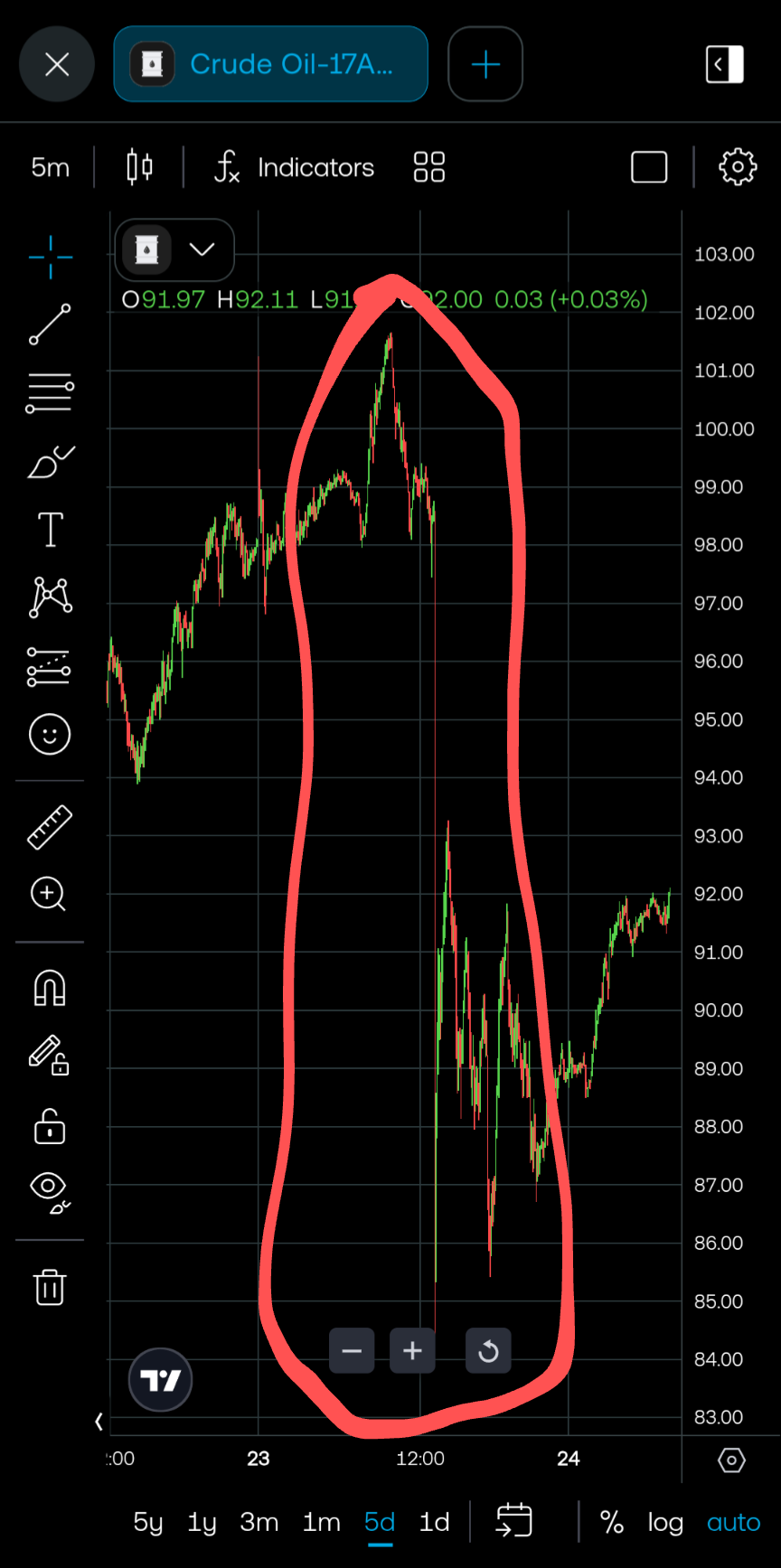Open chart settings gear
The height and width of the screenshot is (1568, 781).
[738, 167]
